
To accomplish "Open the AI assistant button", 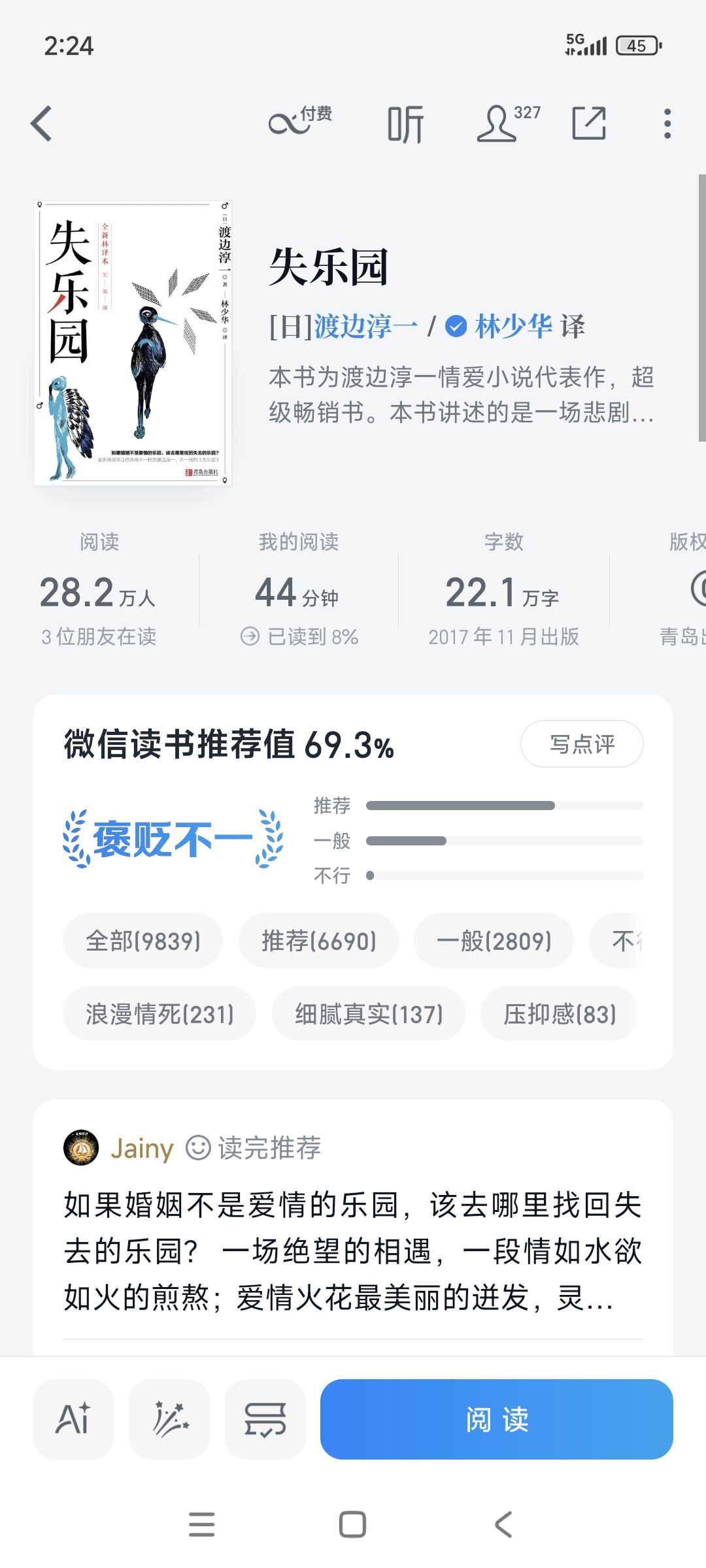I will point(73,1419).
